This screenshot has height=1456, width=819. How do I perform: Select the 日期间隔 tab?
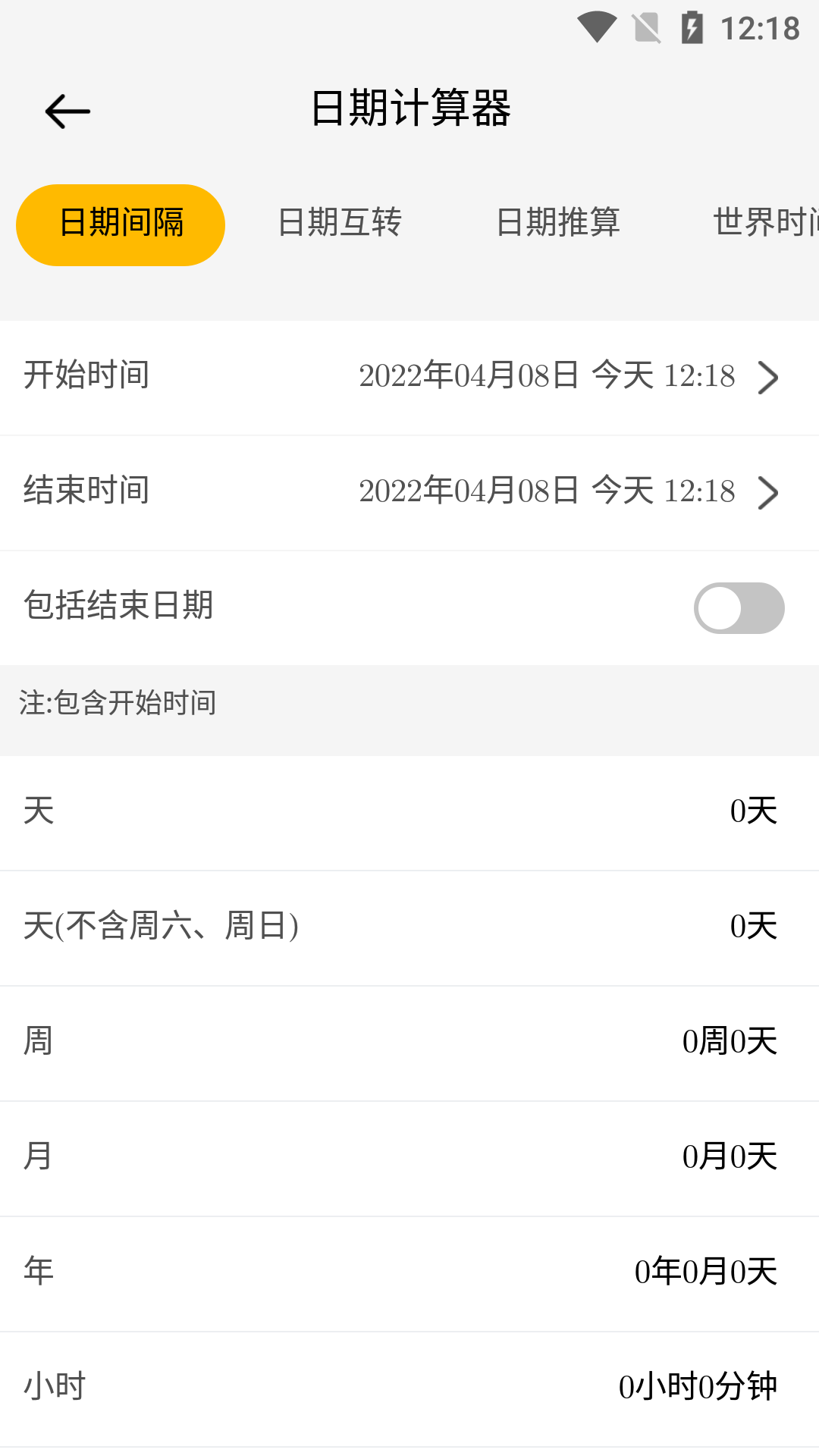pyautogui.click(x=119, y=224)
